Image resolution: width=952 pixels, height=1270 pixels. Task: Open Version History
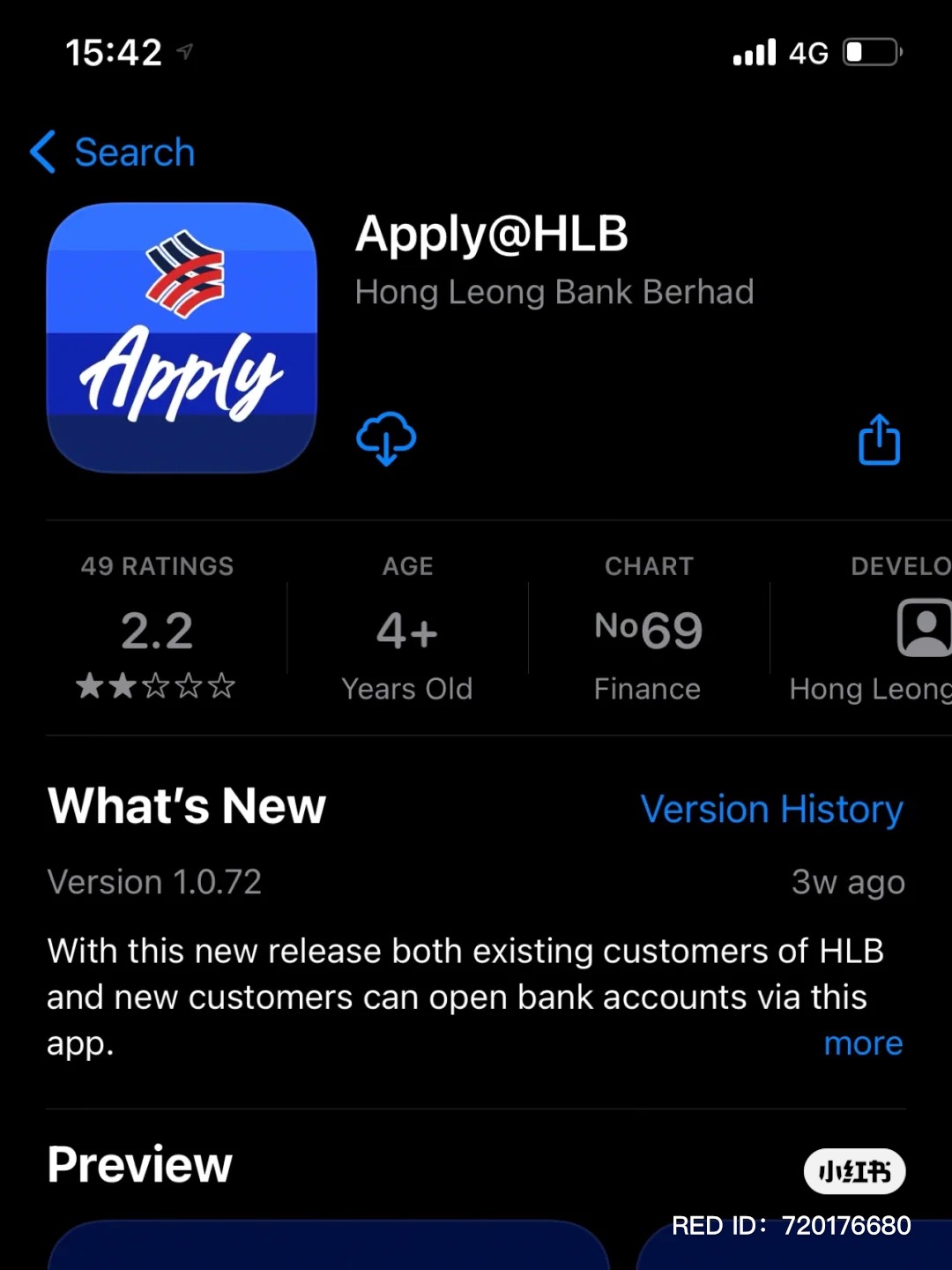[x=771, y=809]
